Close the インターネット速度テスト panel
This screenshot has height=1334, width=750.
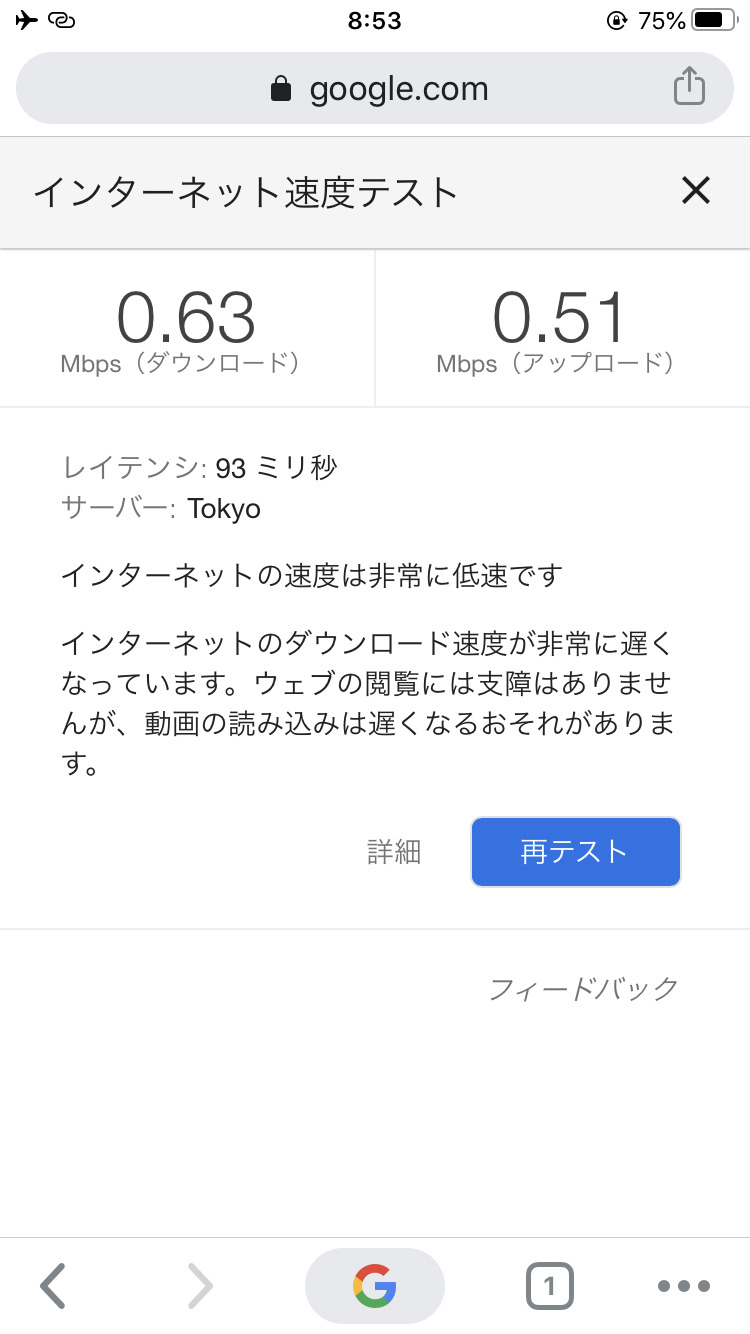pos(695,190)
